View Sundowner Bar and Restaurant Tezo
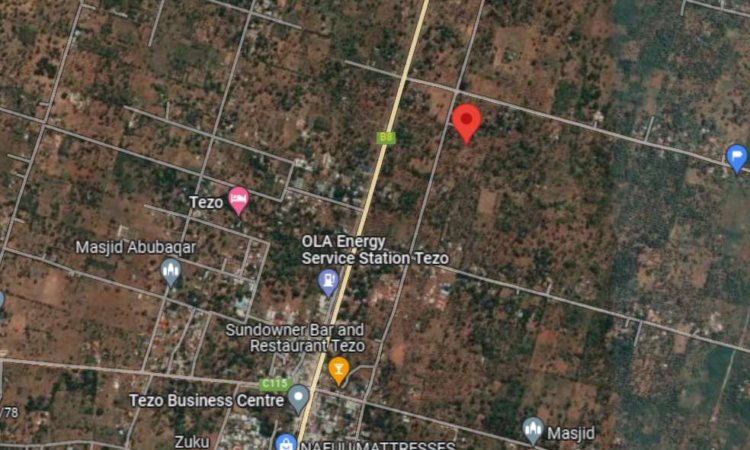Viewport: 750px width, 450px height. click(339, 370)
